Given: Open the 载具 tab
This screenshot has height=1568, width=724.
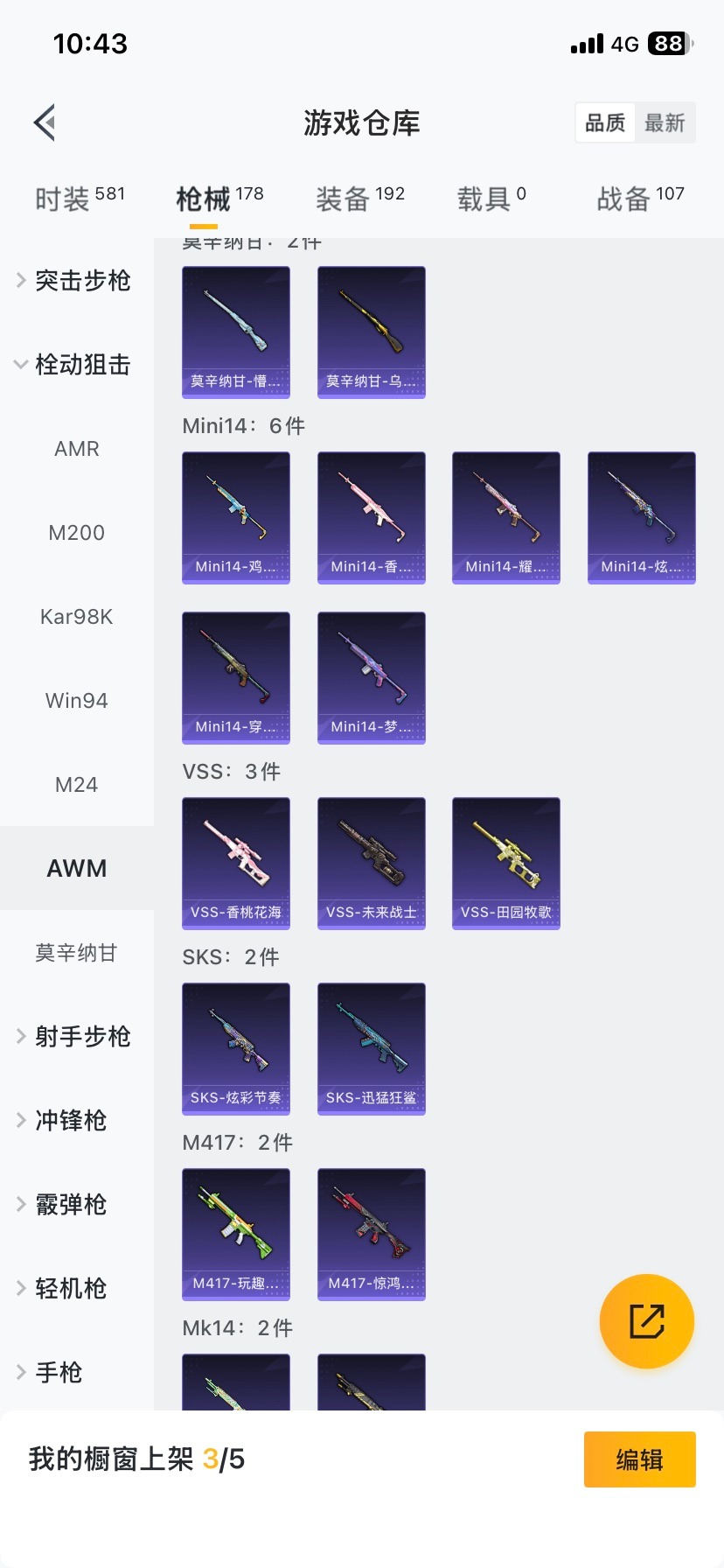Looking at the screenshot, I should (491, 199).
